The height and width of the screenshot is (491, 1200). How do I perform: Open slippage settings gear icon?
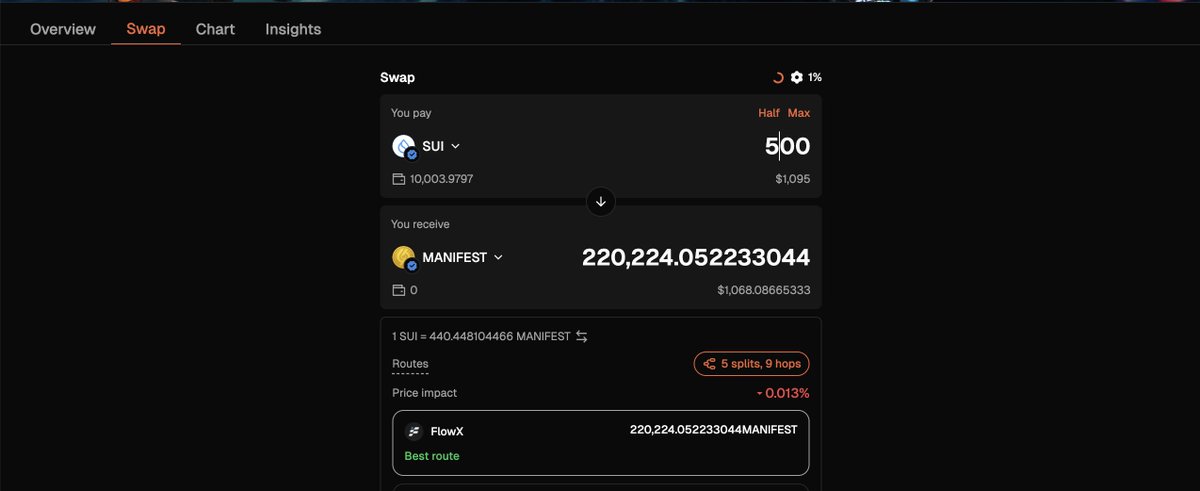(x=797, y=77)
